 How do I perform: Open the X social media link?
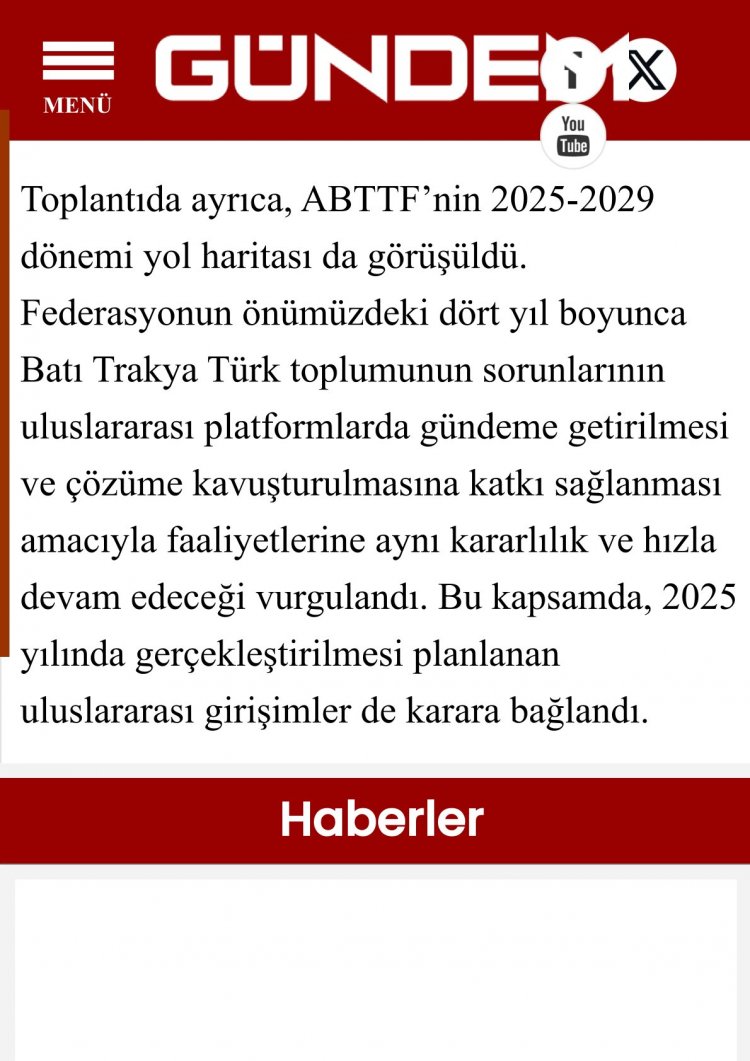pyautogui.click(x=647, y=70)
